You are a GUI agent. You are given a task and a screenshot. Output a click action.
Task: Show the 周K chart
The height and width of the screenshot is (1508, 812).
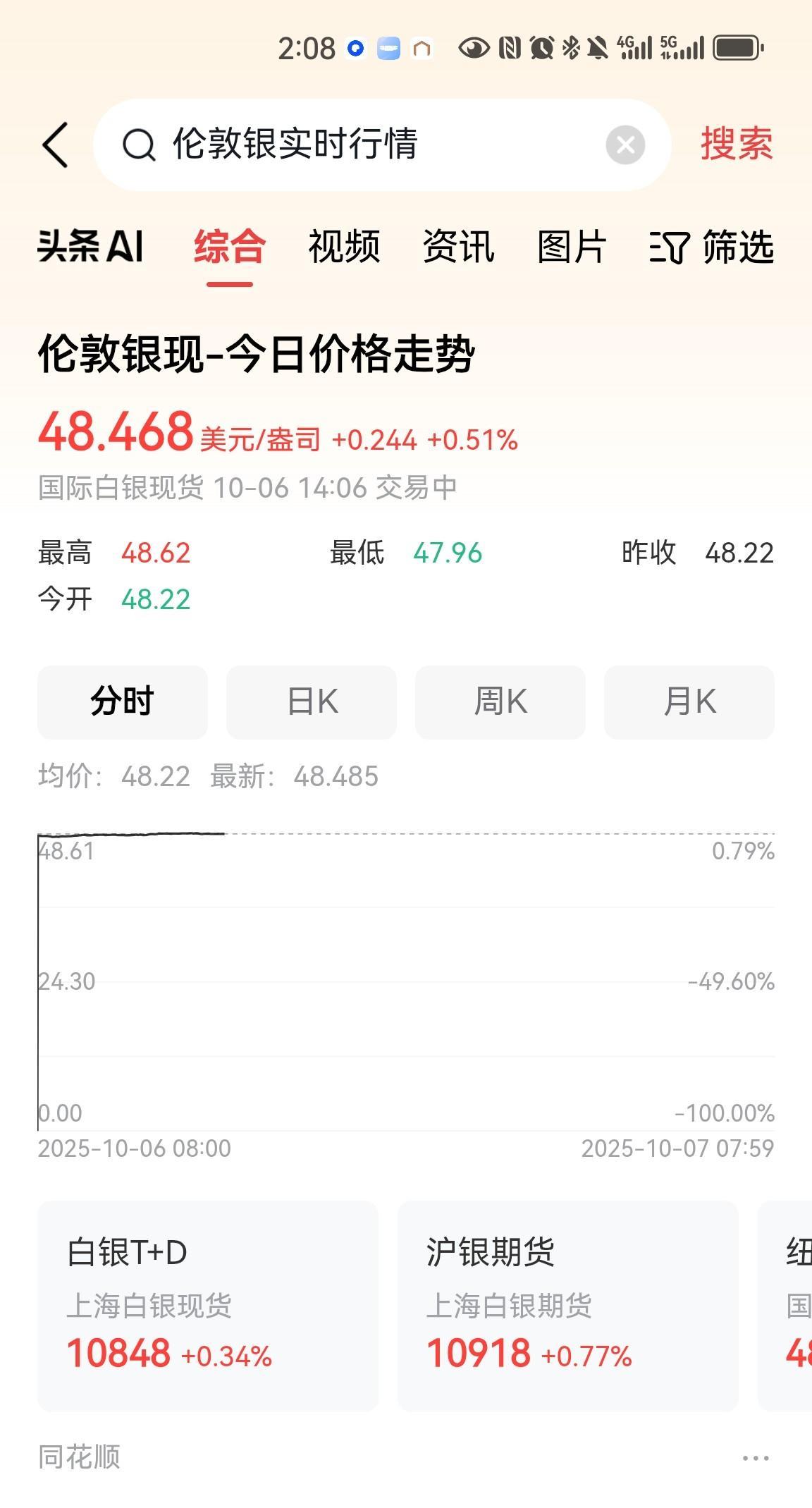coord(500,702)
